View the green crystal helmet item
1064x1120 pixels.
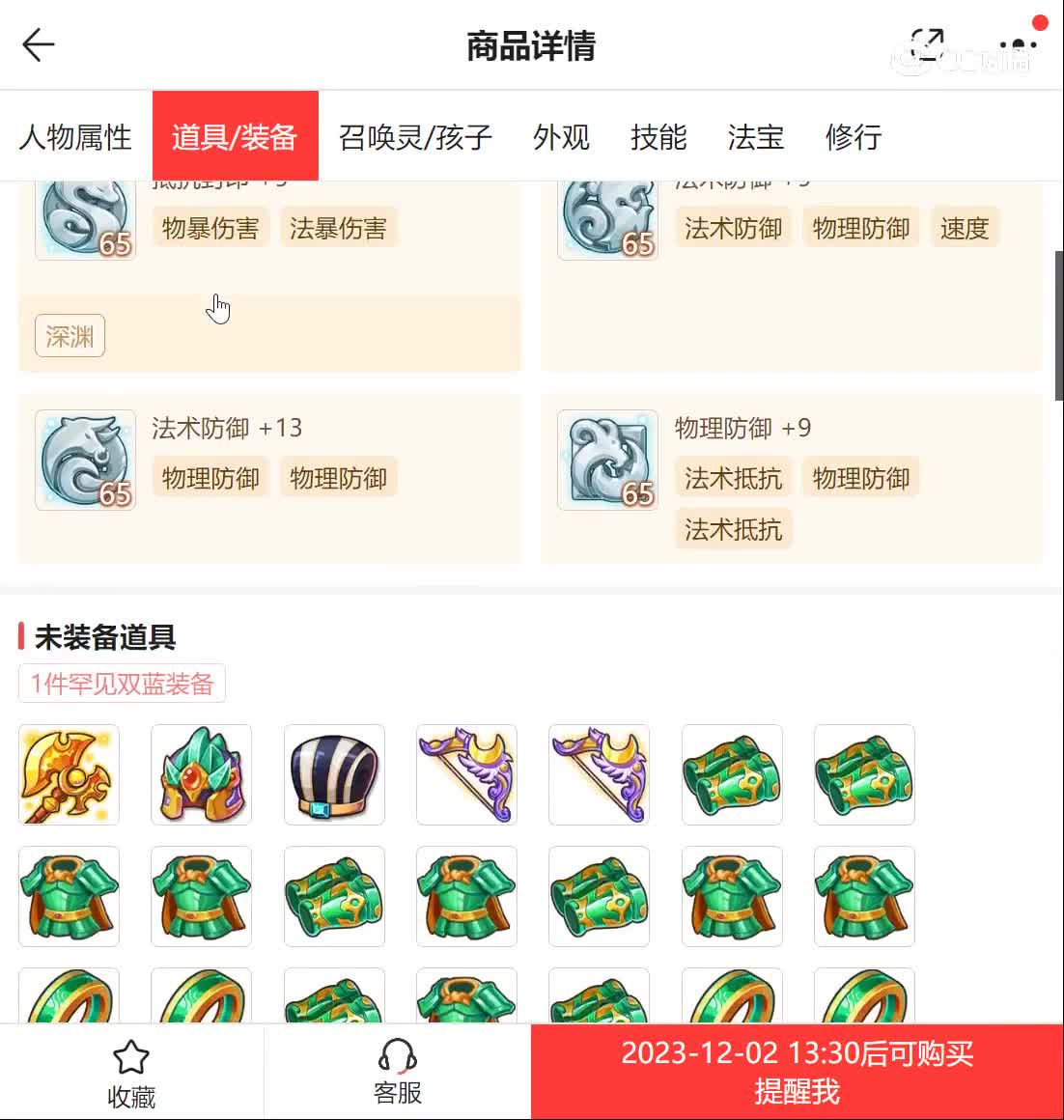point(201,774)
